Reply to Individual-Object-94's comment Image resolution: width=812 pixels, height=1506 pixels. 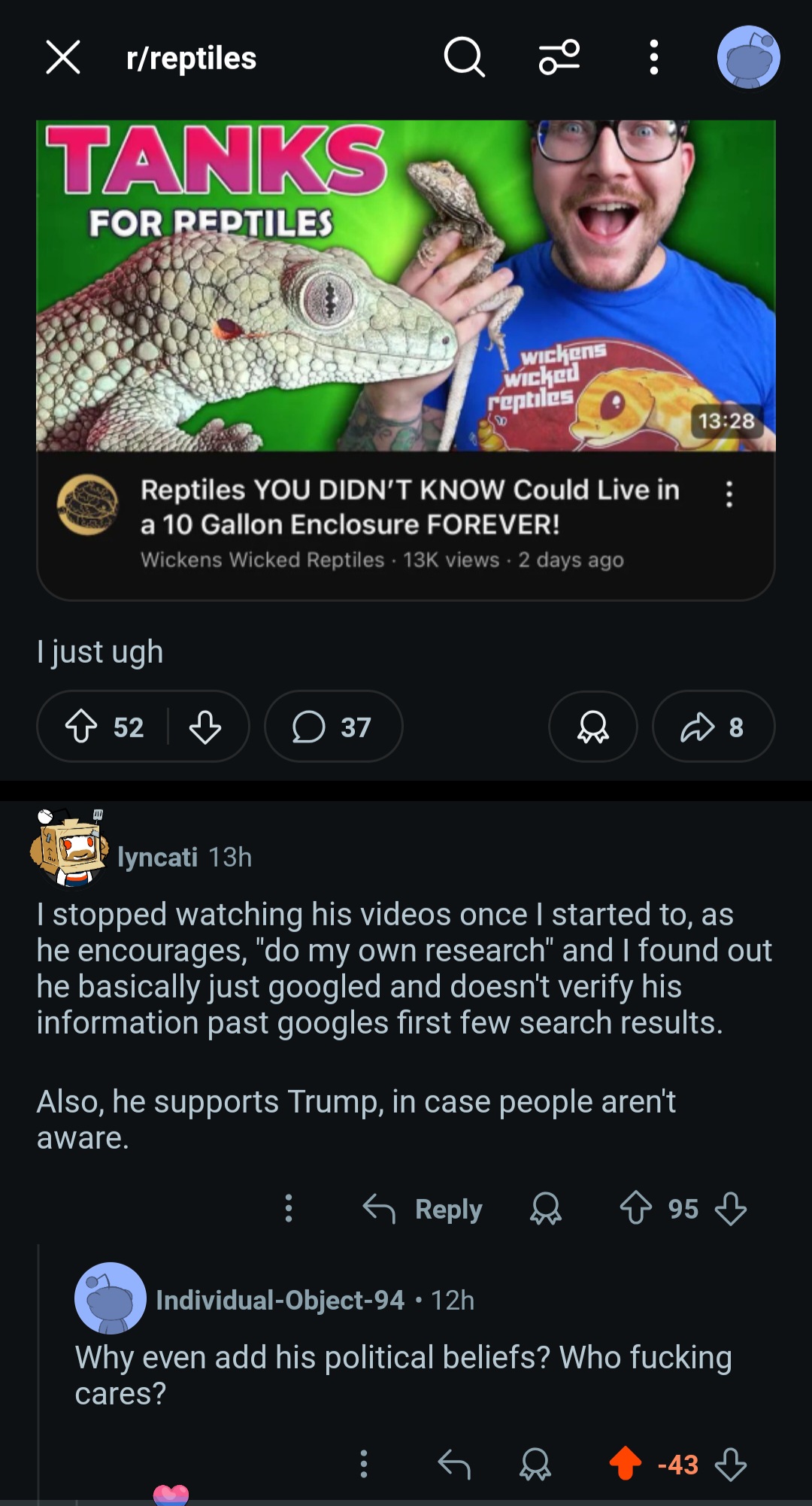454,1464
